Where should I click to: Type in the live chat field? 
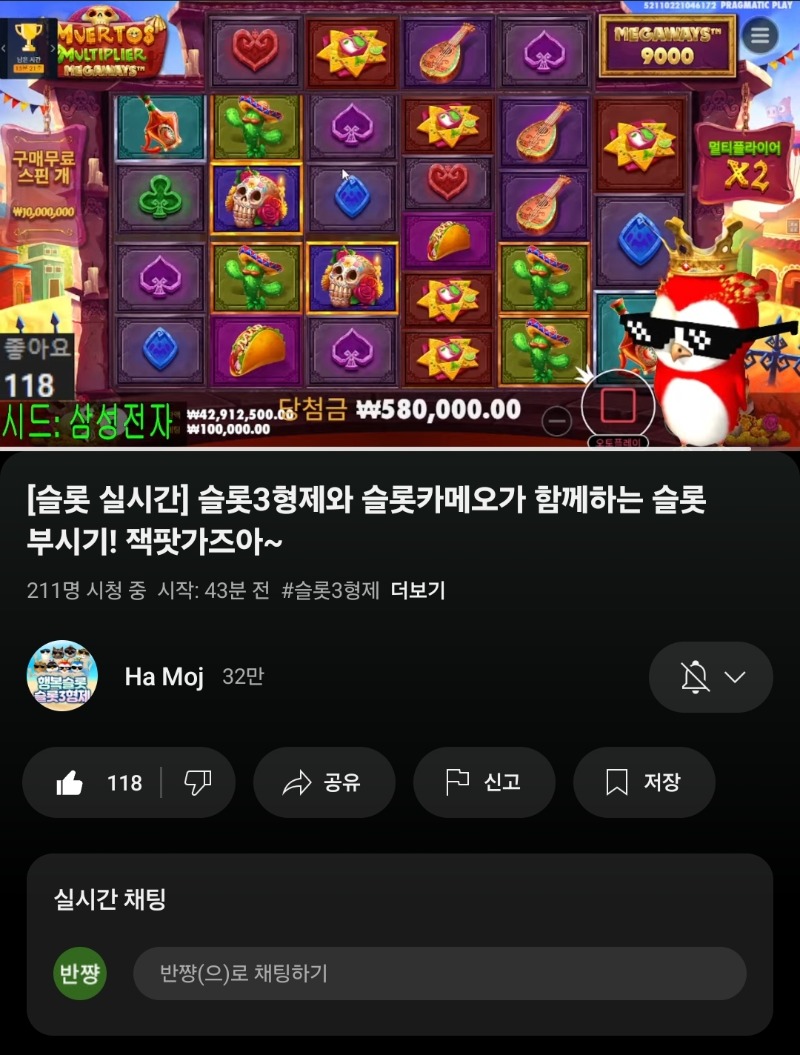(438, 973)
